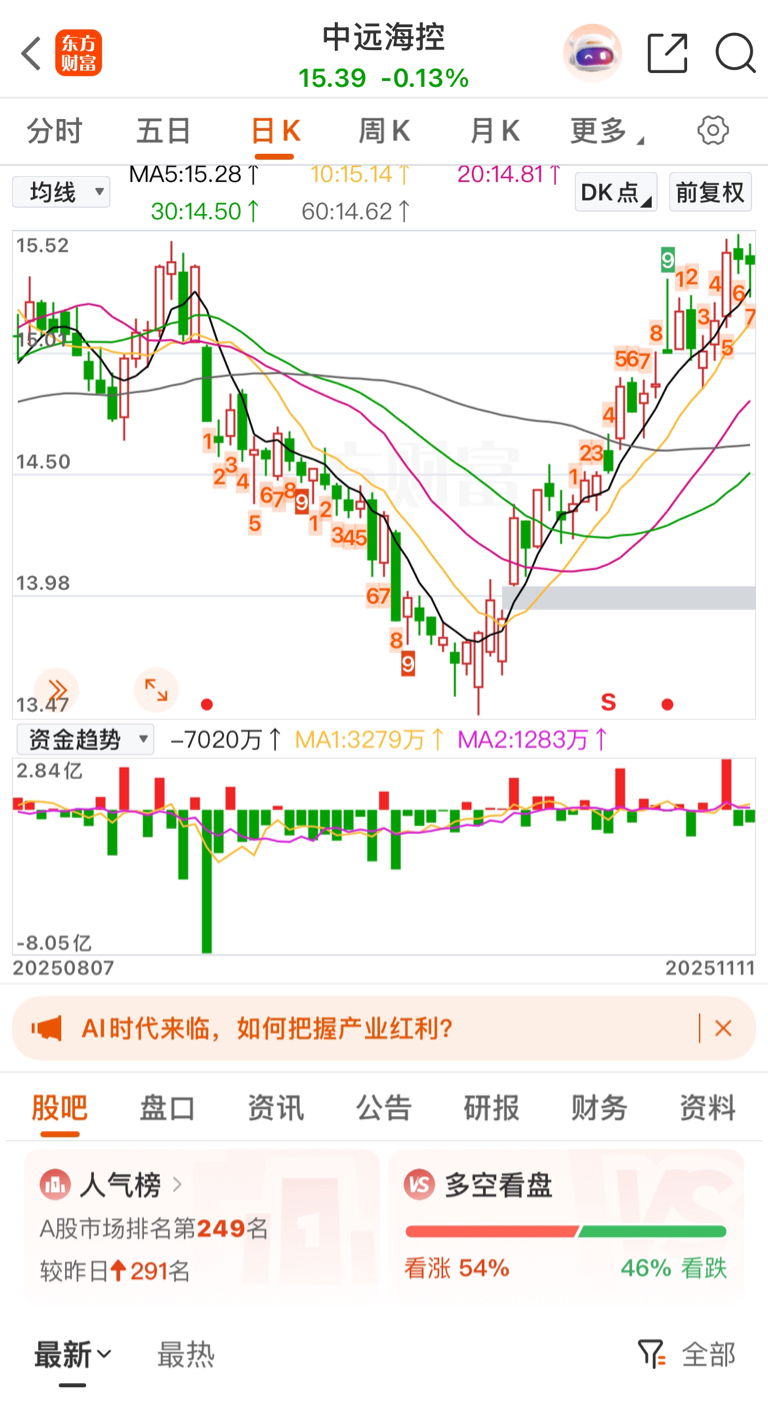The height and width of the screenshot is (1412, 768).
Task: Switch to the 盘口 tab
Action: tap(167, 1108)
